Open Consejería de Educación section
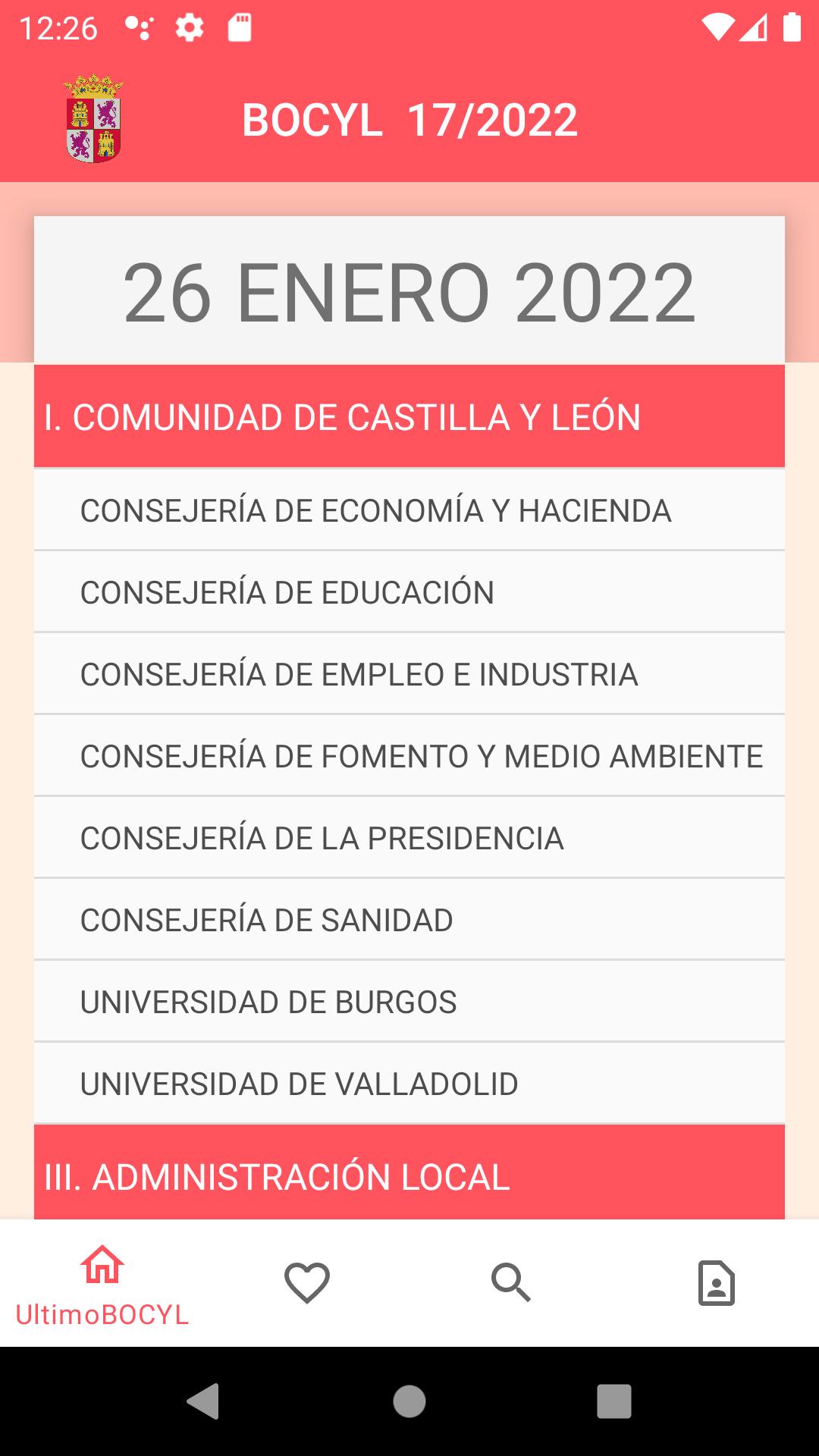Viewport: 819px width, 1456px height. [x=409, y=592]
